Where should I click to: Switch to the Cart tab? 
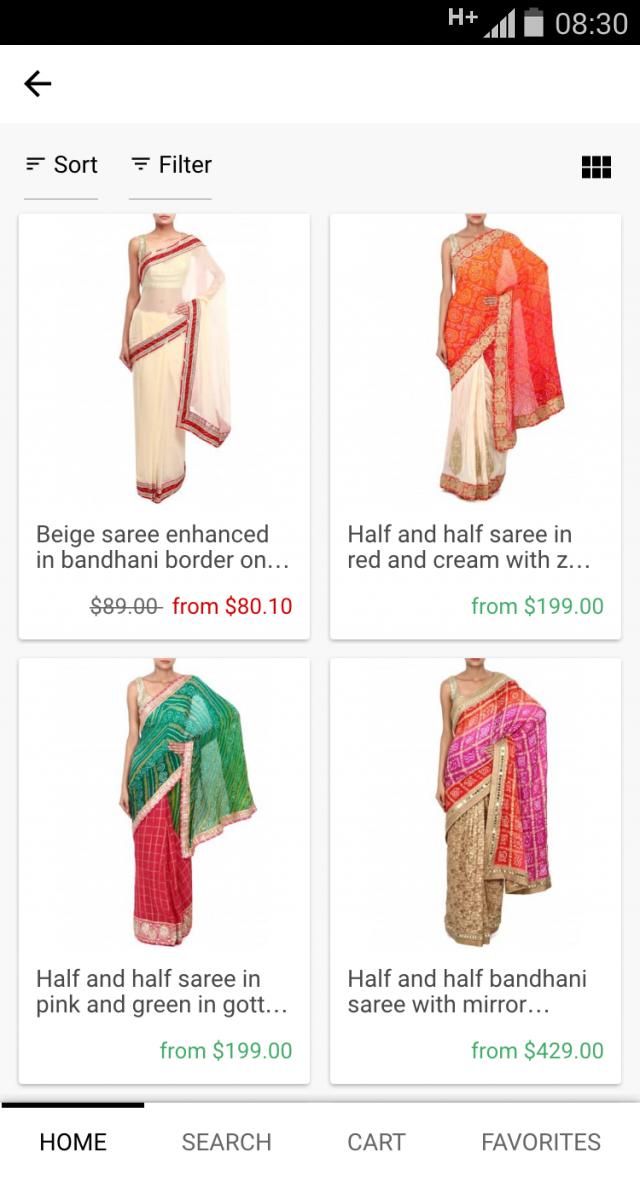(x=376, y=1142)
